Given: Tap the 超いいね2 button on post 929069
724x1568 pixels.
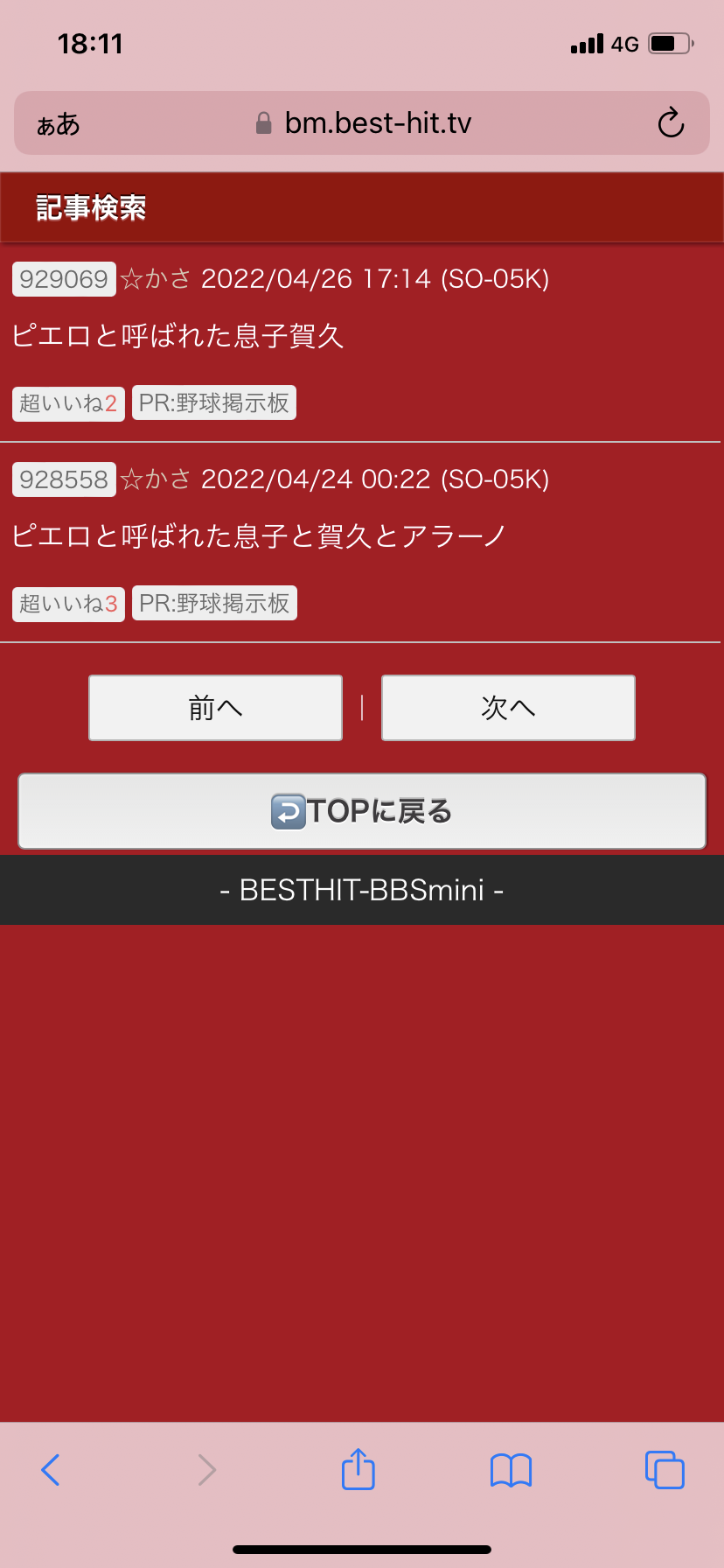Looking at the screenshot, I should [68, 403].
